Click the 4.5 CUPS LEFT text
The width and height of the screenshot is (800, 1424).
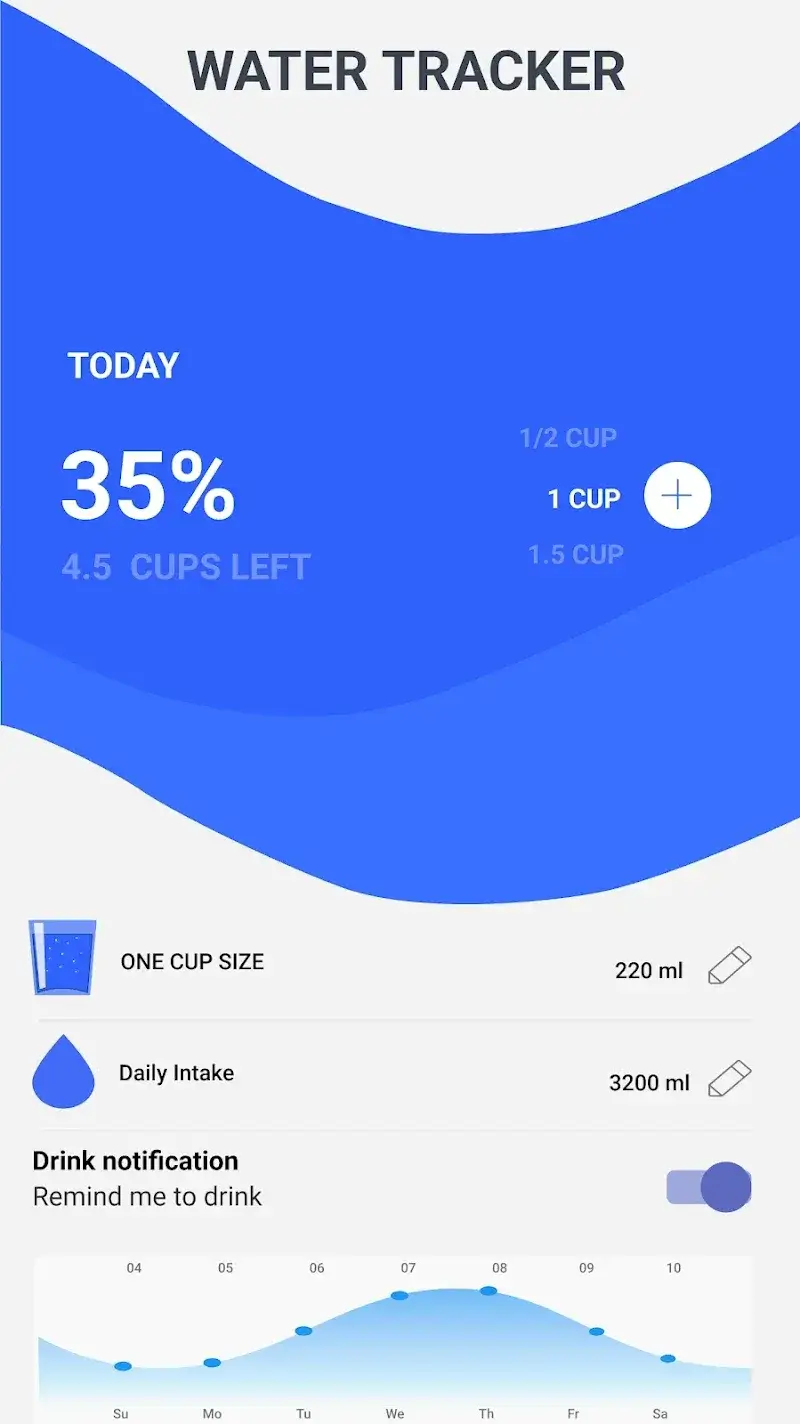(186, 566)
